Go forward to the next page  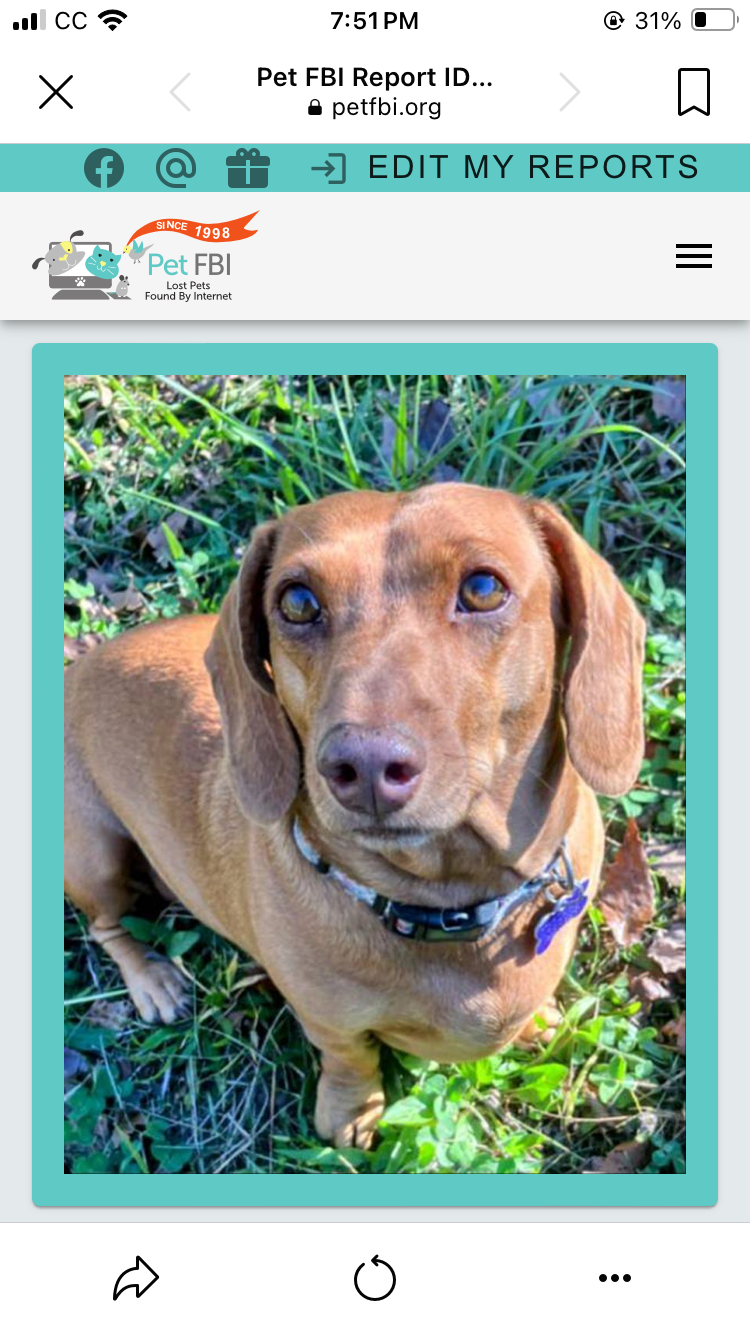point(569,92)
